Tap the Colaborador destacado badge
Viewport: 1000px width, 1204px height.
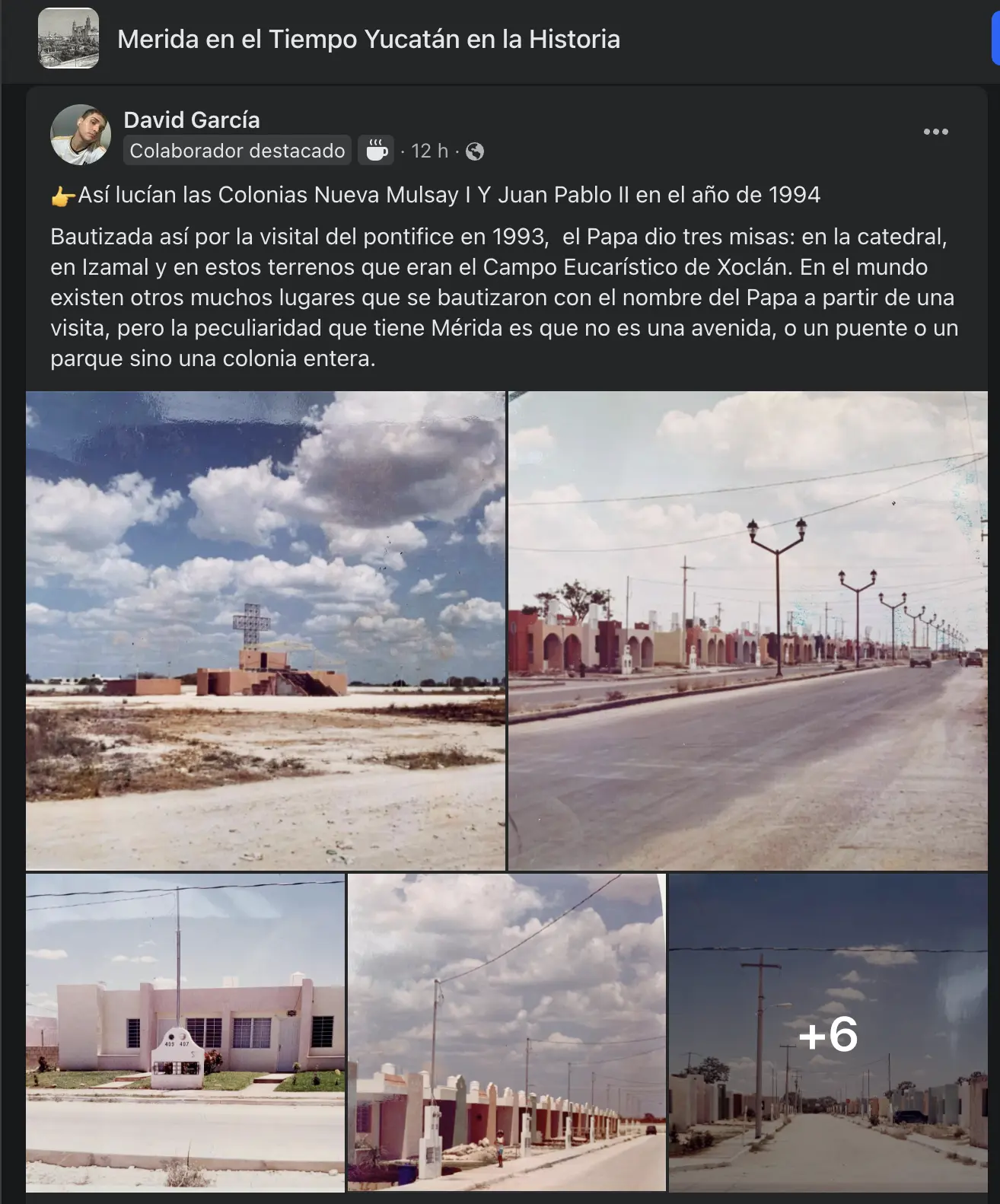pos(237,151)
